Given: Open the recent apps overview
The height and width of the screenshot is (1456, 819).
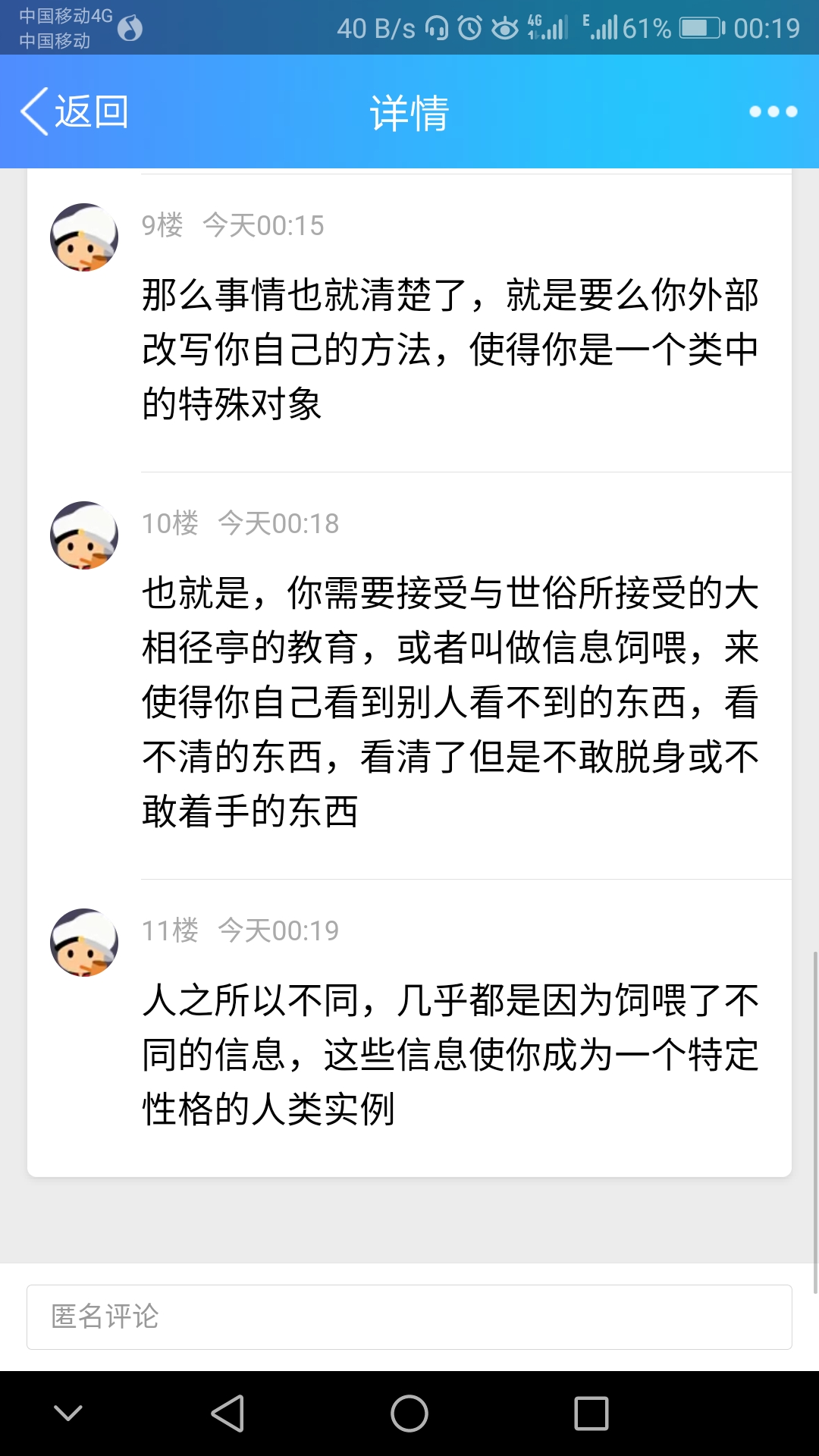Looking at the screenshot, I should (591, 1414).
